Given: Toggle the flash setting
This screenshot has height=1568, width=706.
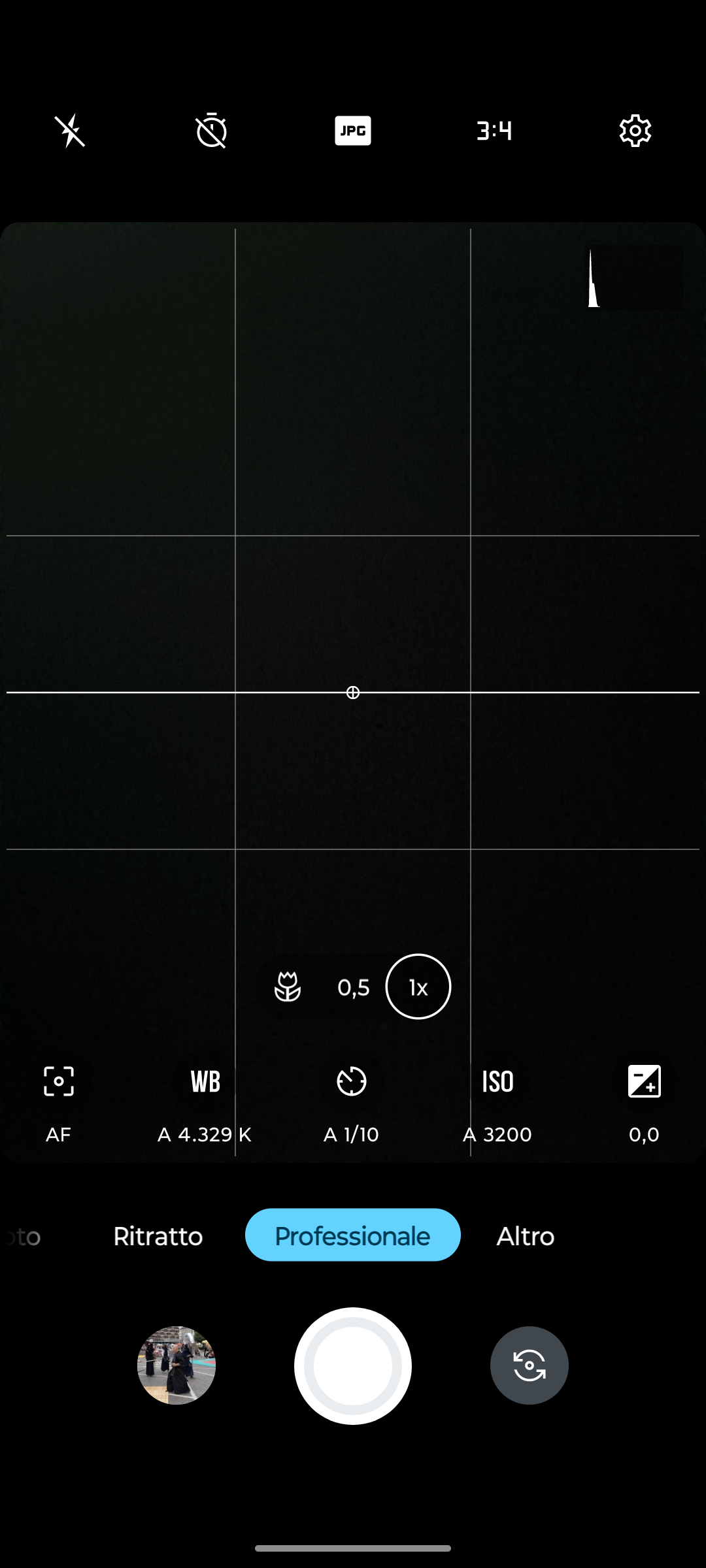Looking at the screenshot, I should point(70,131).
